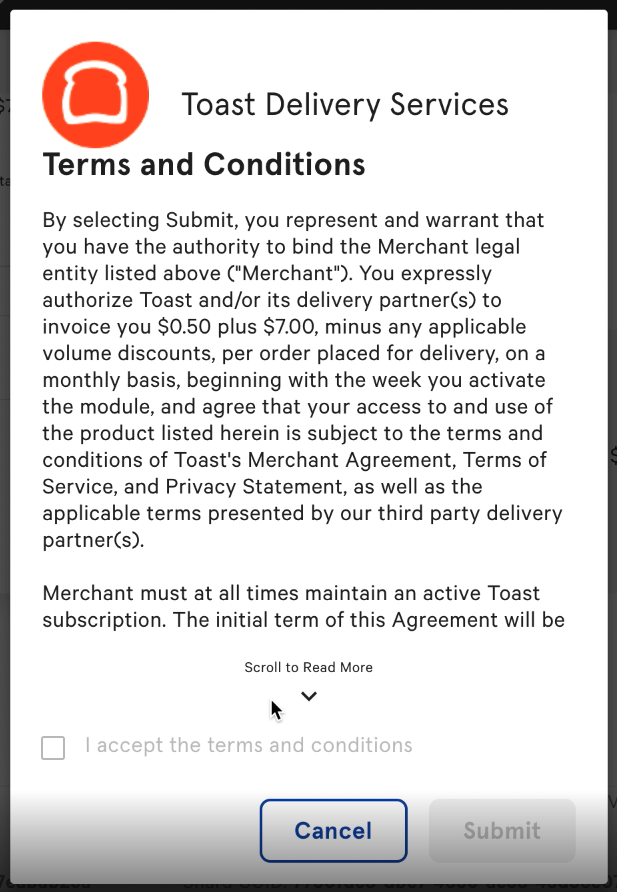Tap the Scroll to Read More chevron
The height and width of the screenshot is (892, 617).
309,696
